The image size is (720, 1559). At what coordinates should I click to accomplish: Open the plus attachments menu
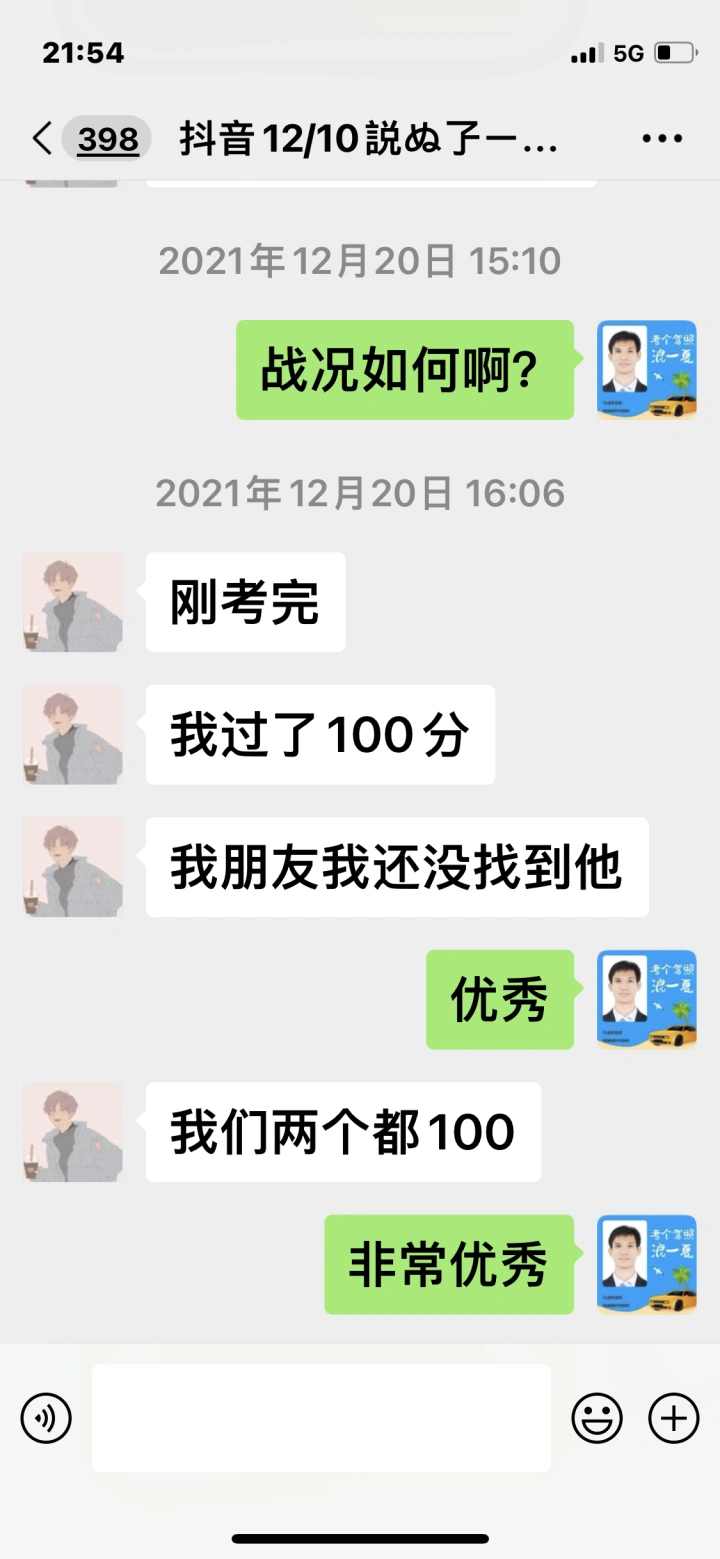click(674, 1417)
